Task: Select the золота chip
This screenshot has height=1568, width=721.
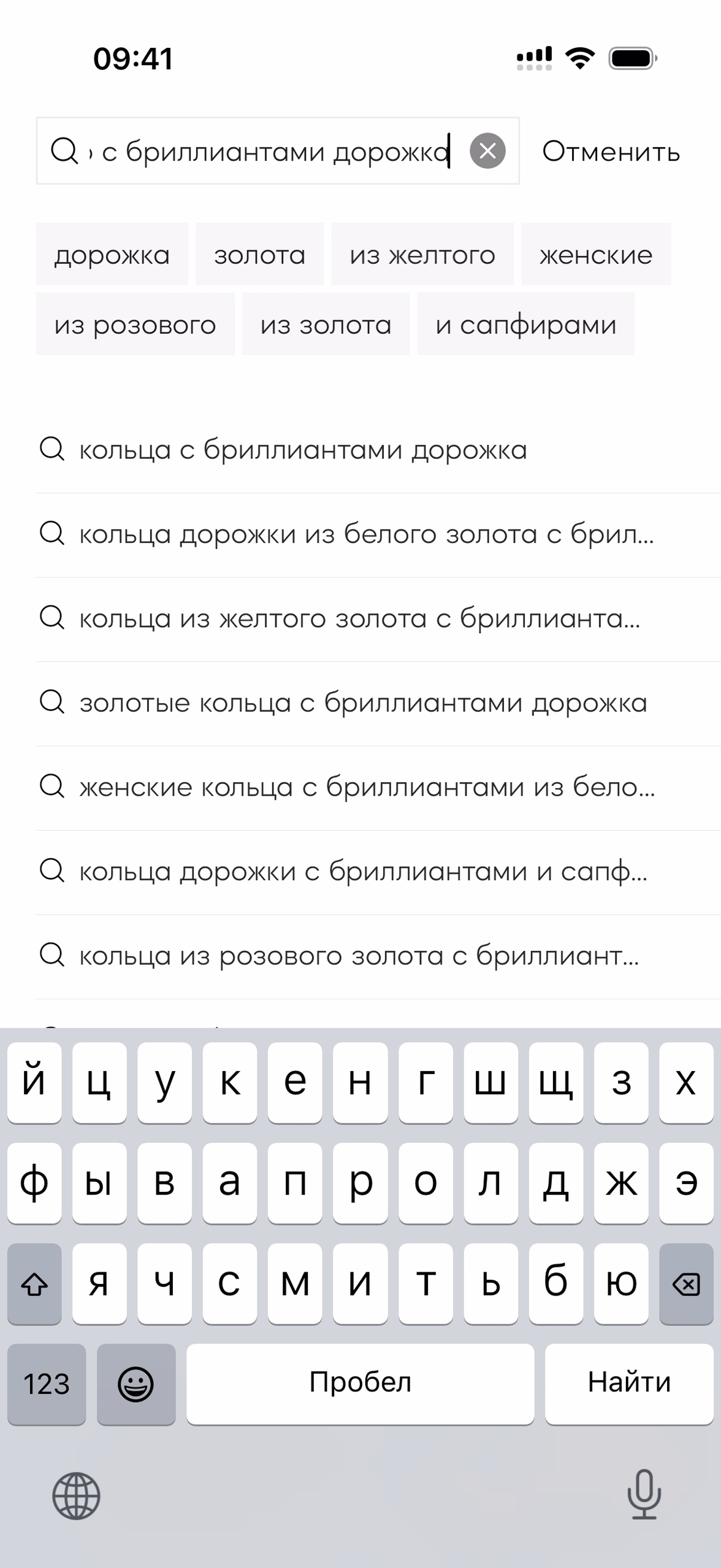Action: [259, 255]
